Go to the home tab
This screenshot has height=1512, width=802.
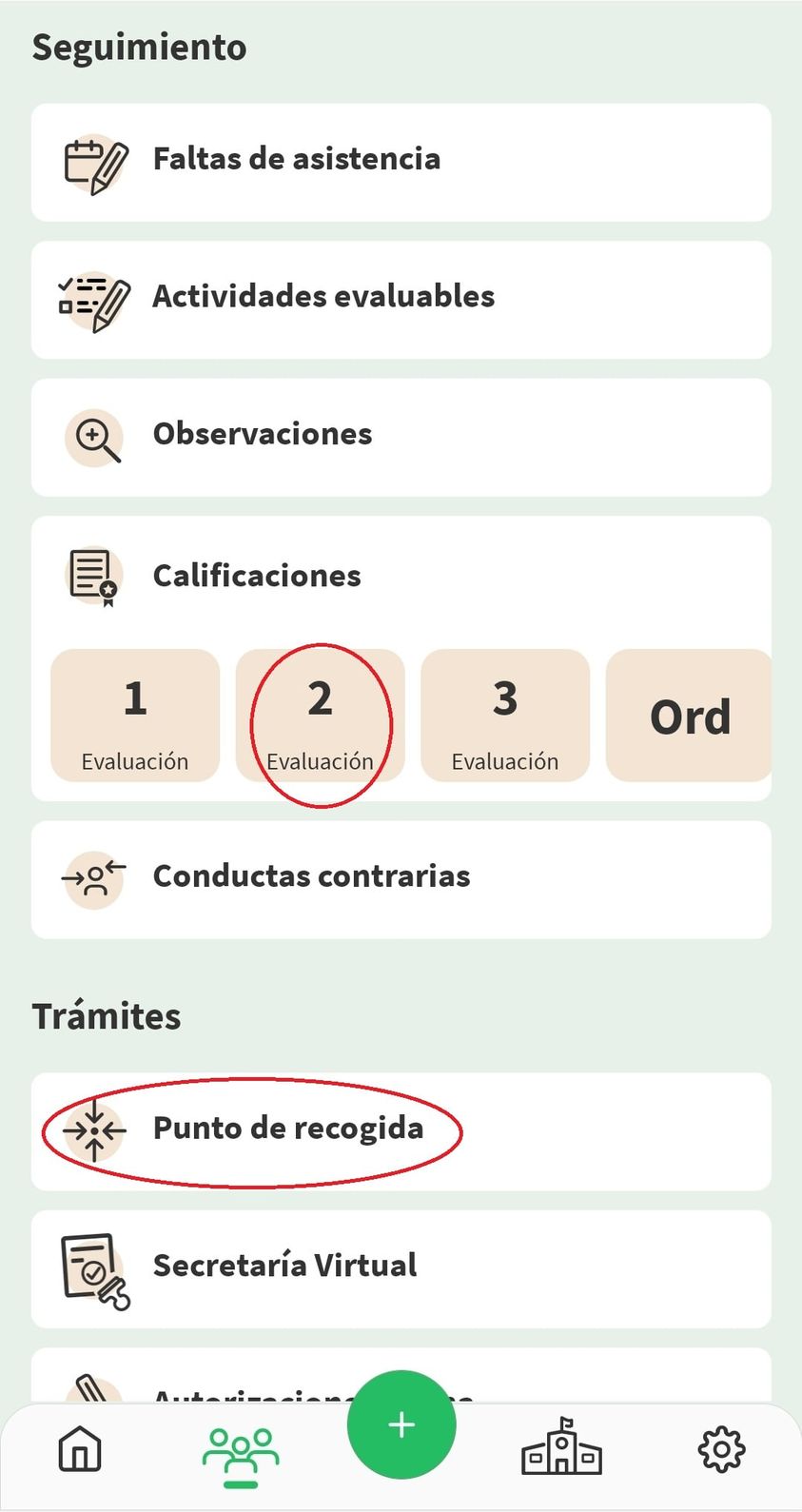click(x=80, y=1449)
